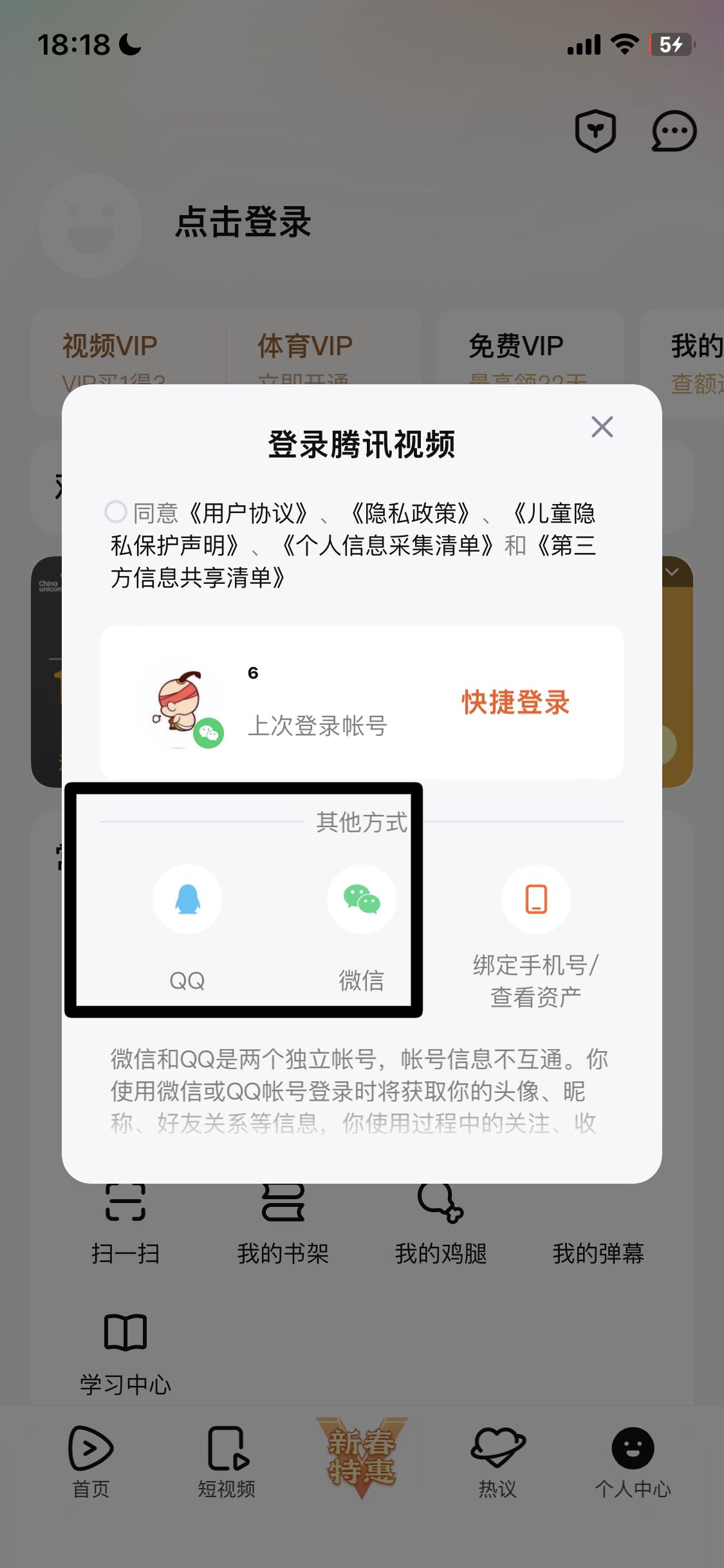Viewport: 724px width, 1568px height.
Task: Tap the 我的鸡腿 icon
Action: click(440, 1210)
